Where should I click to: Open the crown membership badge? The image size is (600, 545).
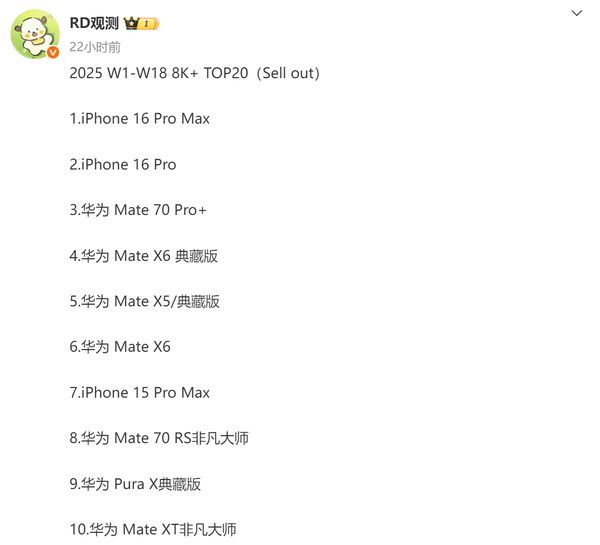pos(141,23)
